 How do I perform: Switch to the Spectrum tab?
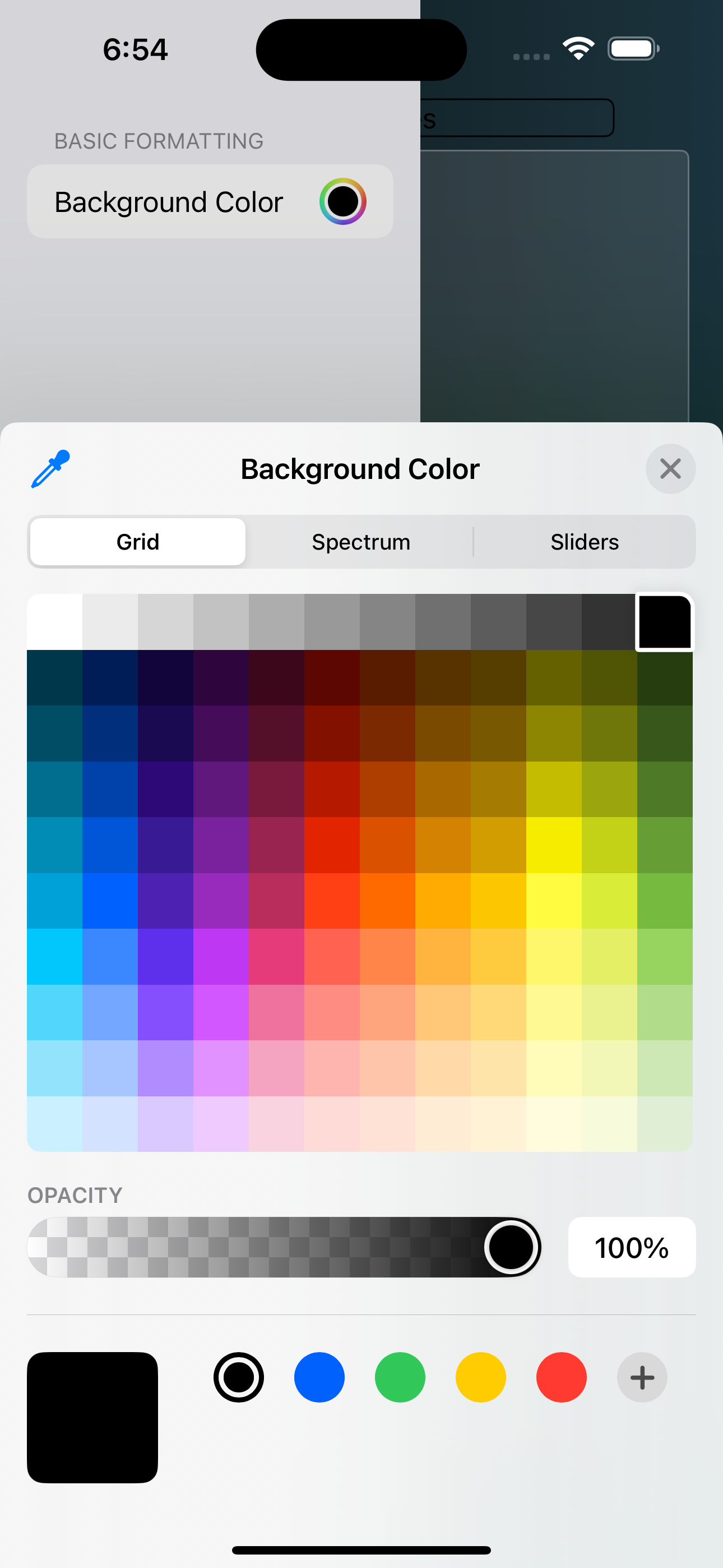[x=361, y=542]
